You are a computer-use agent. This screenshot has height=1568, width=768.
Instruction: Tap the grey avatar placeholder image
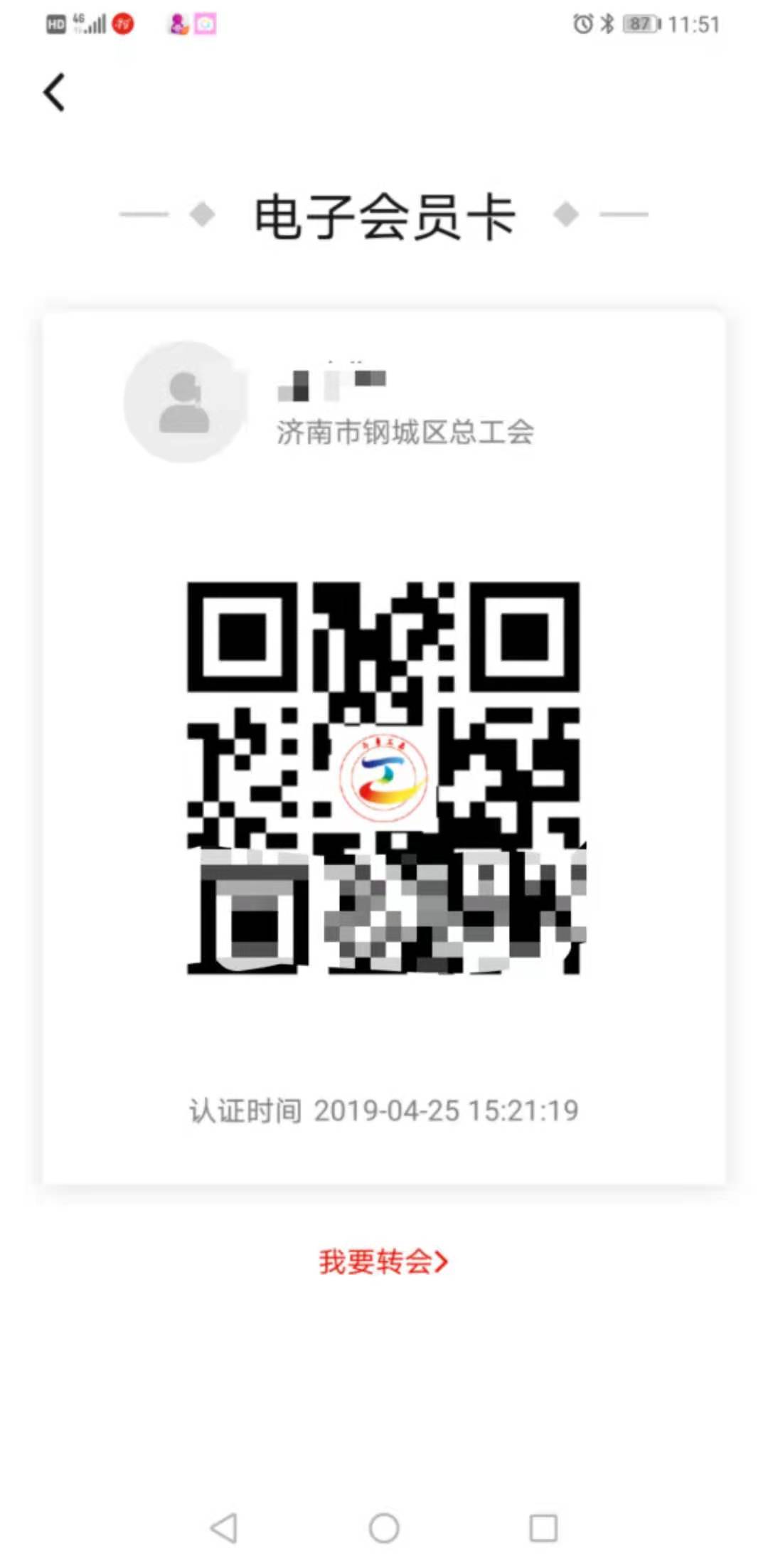click(185, 402)
